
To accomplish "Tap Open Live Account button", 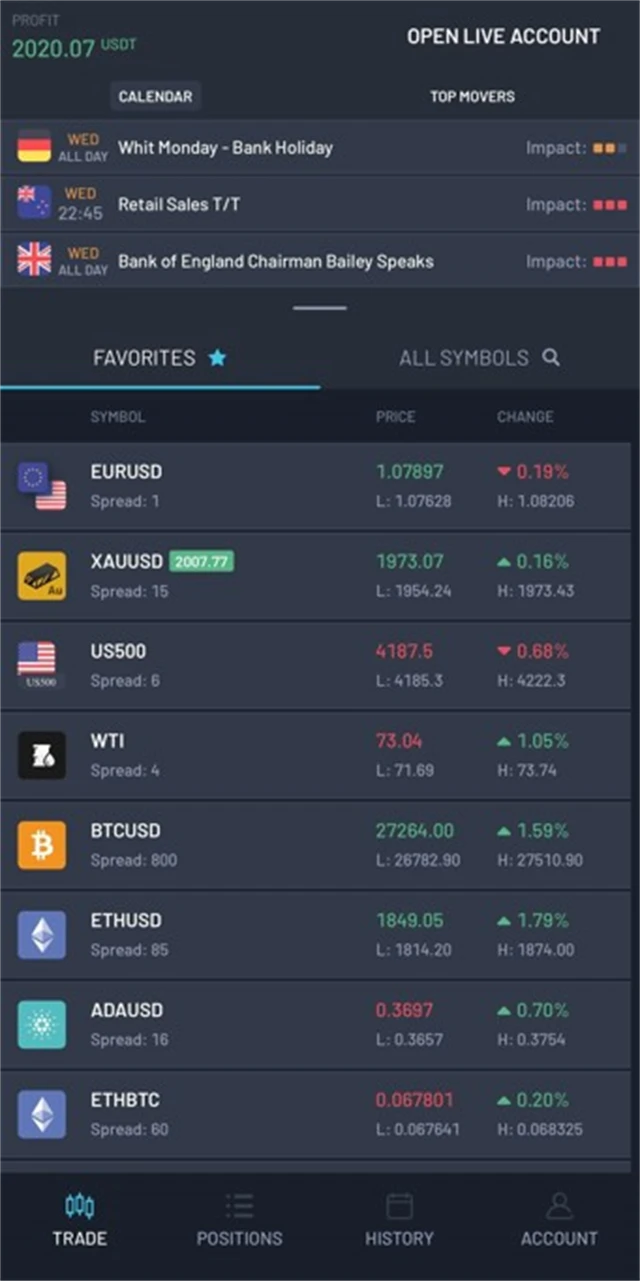I will click(x=503, y=37).
